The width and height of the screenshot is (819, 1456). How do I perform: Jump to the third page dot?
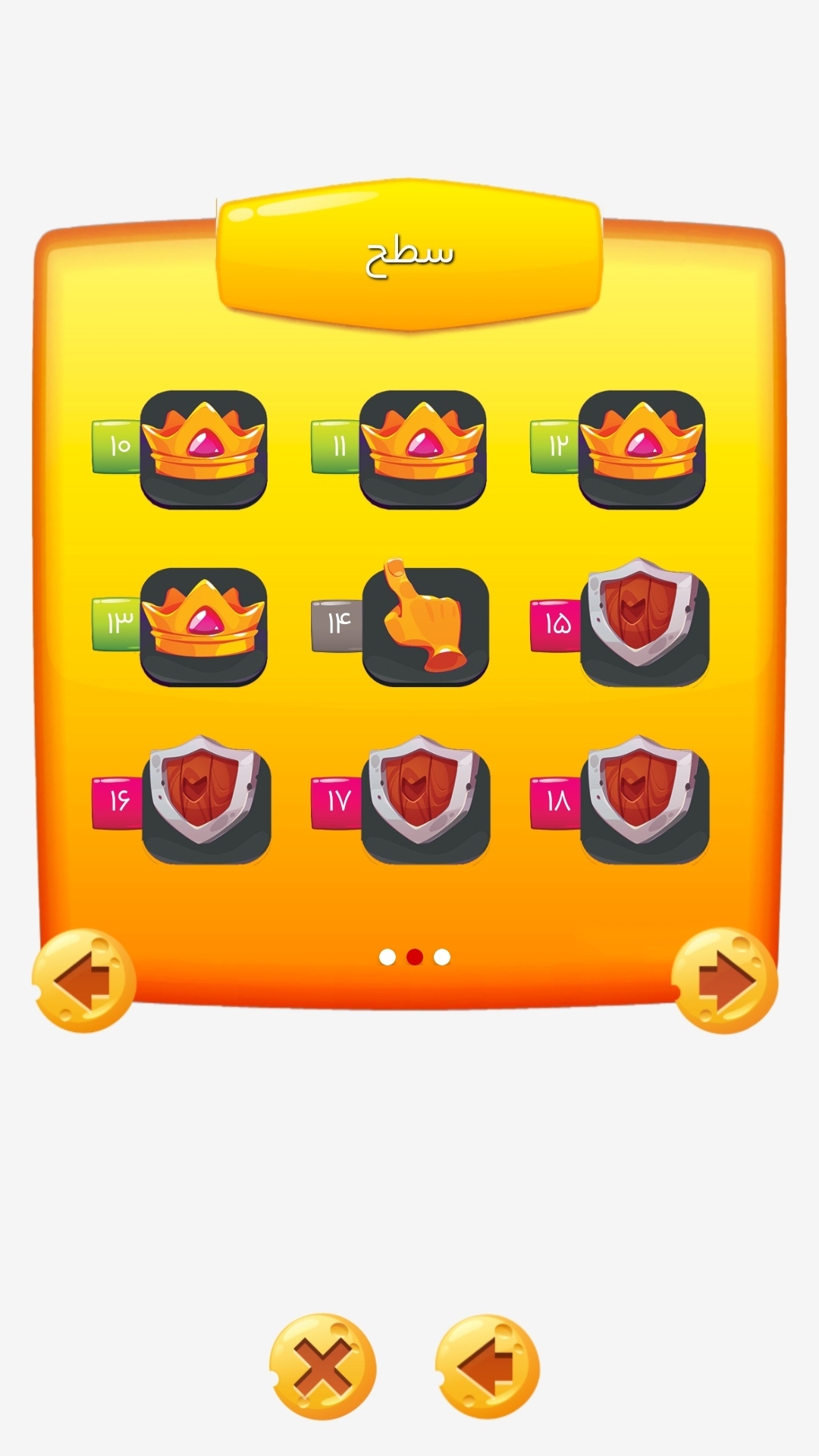click(442, 957)
